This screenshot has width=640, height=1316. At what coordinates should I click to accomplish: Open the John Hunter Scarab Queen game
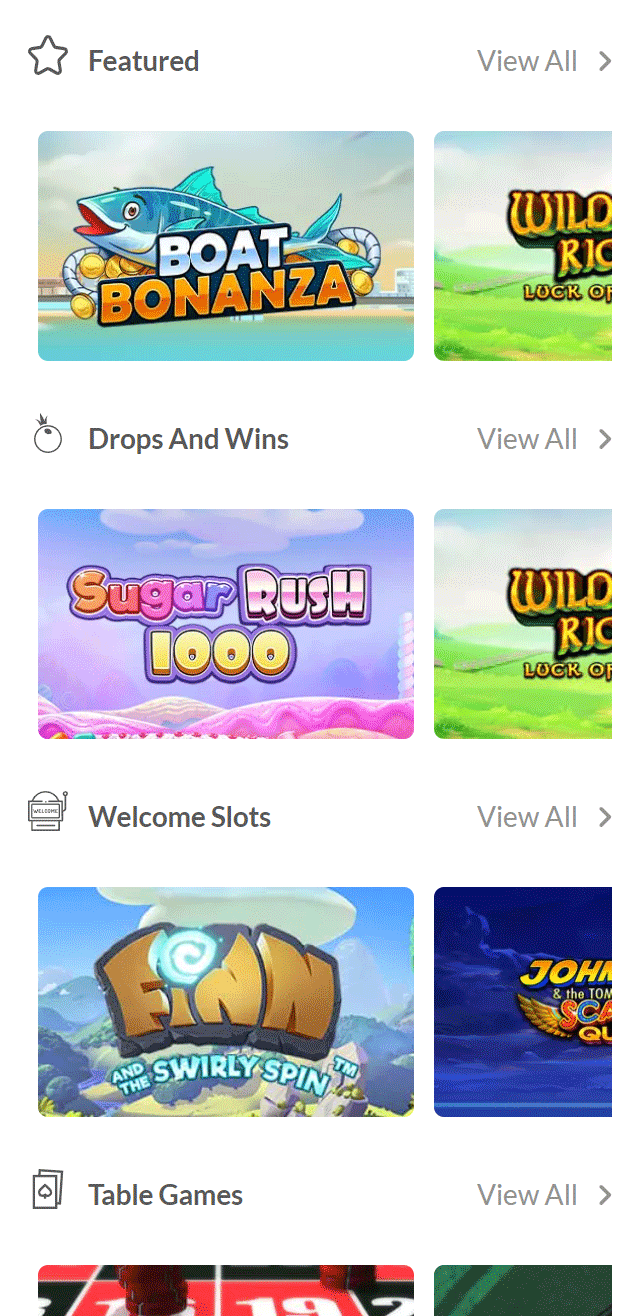click(523, 1002)
